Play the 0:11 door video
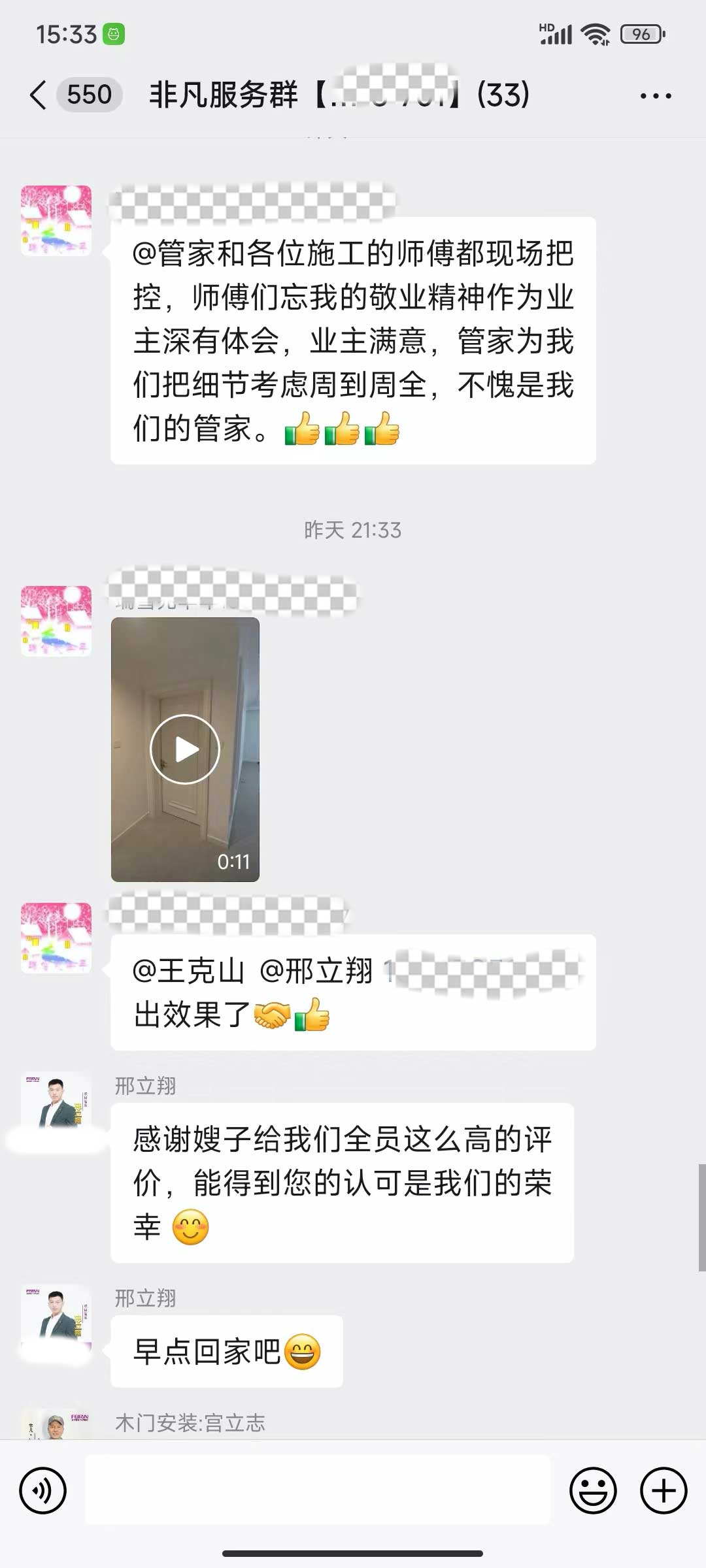 pos(185,749)
